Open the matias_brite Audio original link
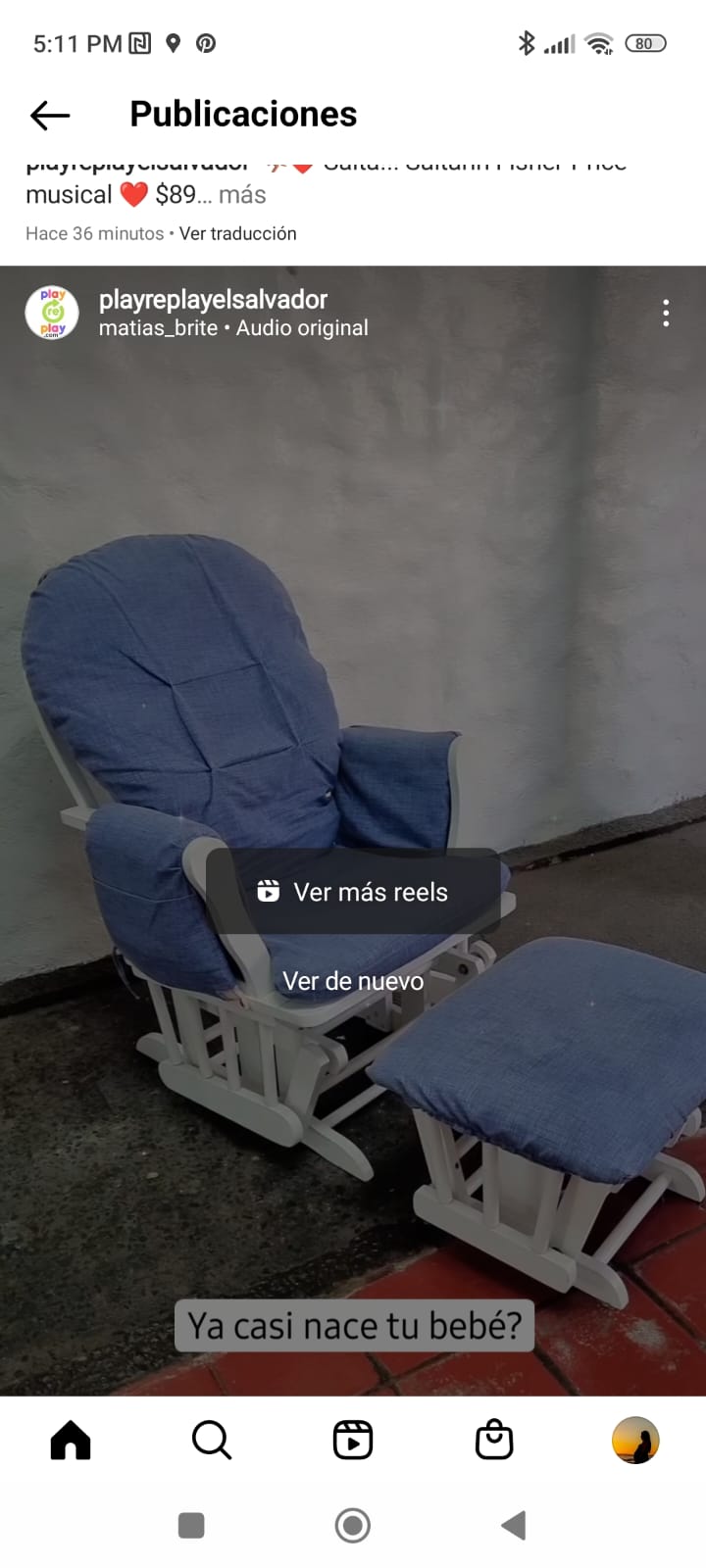The height and width of the screenshot is (1568, 706). (233, 327)
